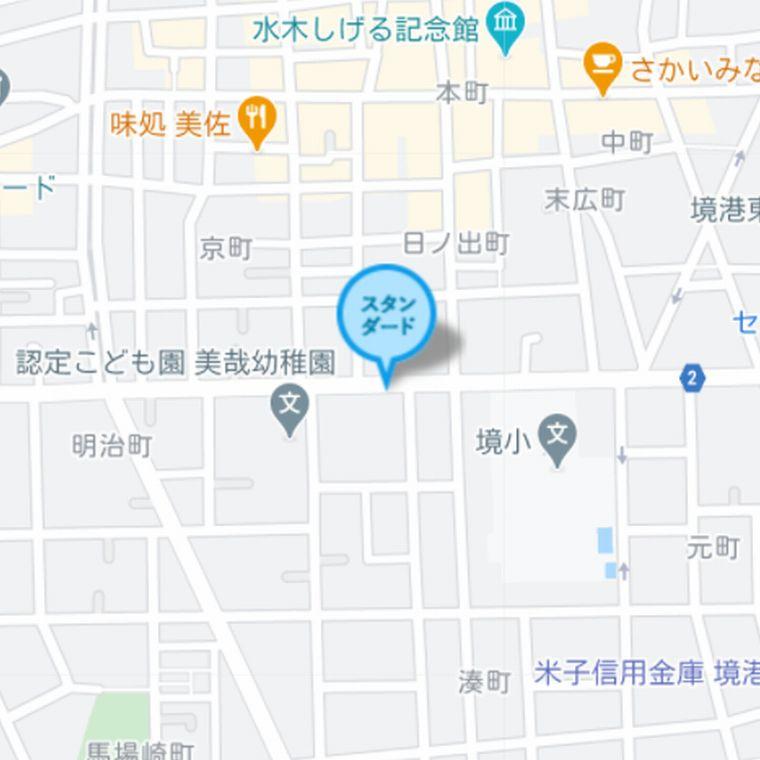Tap the さかいみな cafe pin
Image resolution: width=760 pixels, height=760 pixels.
(602, 63)
